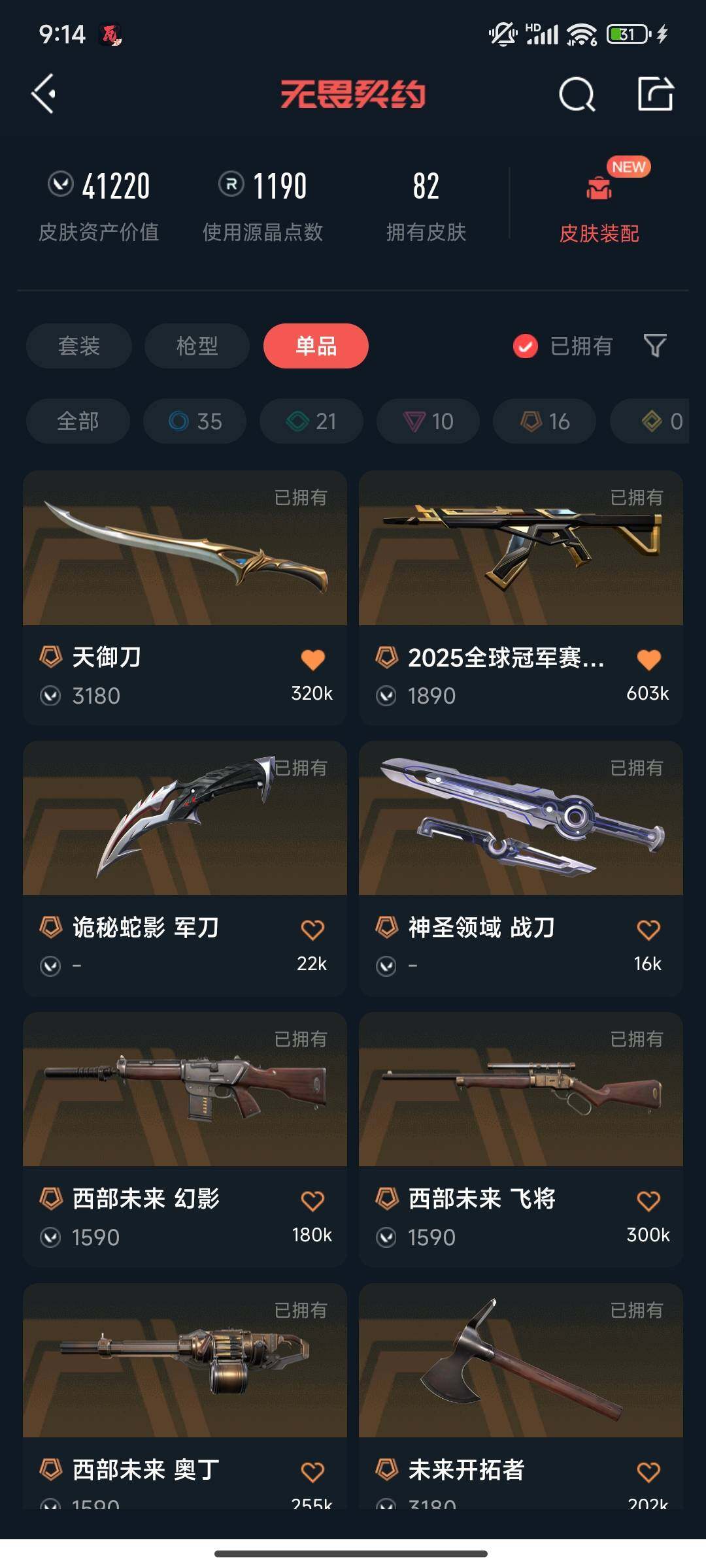
Task: Open the filter funnel icon
Action: coord(654,346)
